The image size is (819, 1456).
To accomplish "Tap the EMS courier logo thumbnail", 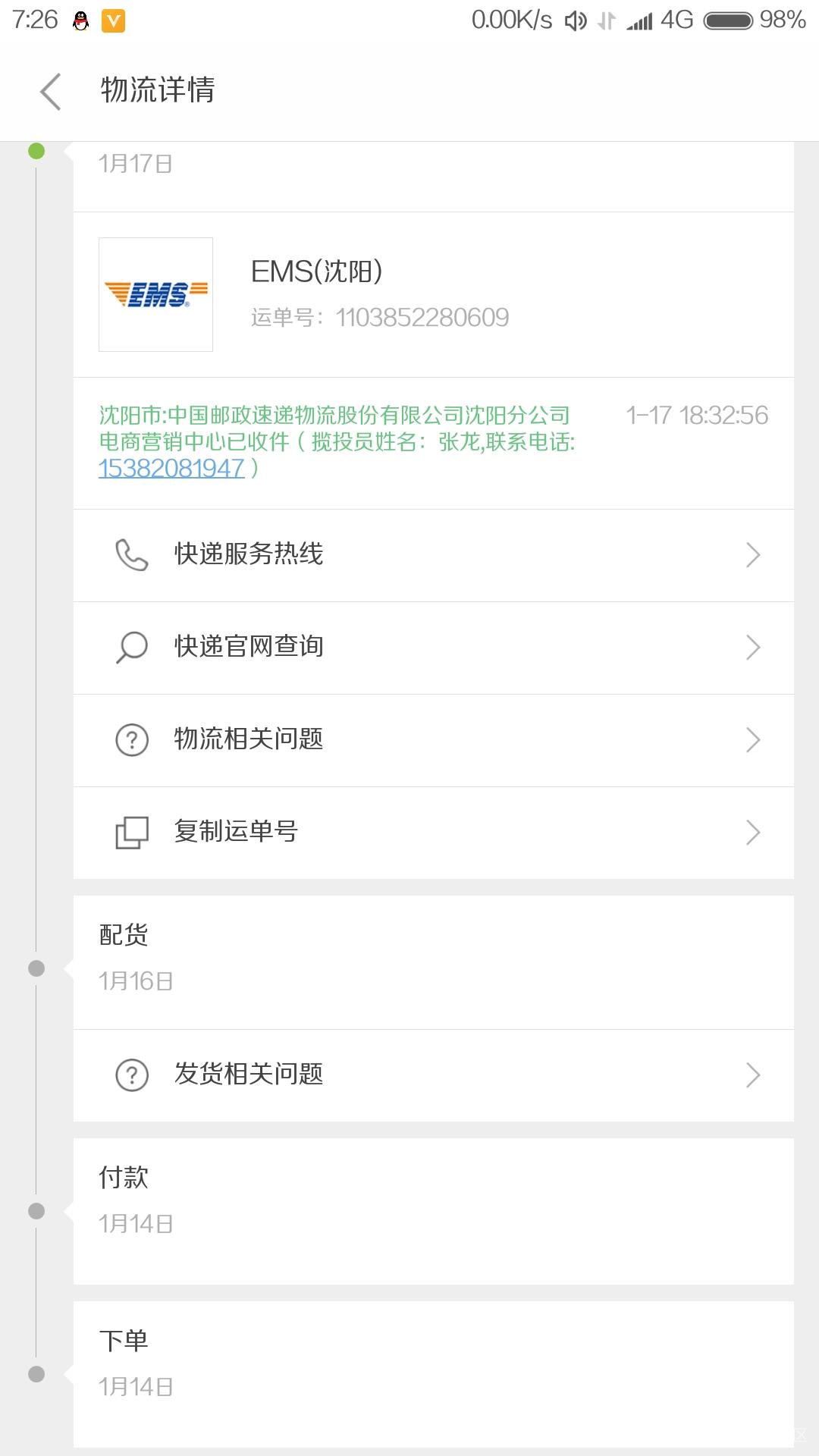I will (x=155, y=294).
